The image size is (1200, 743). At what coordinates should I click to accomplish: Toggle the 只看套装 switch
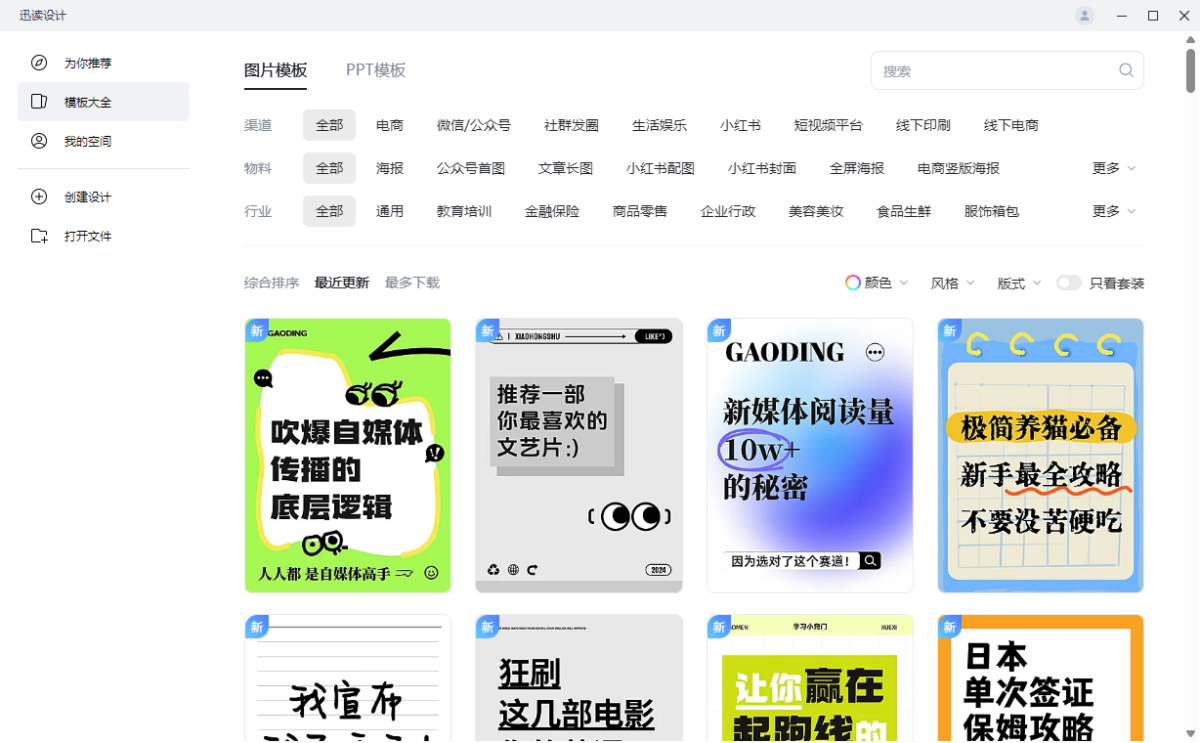point(1068,283)
